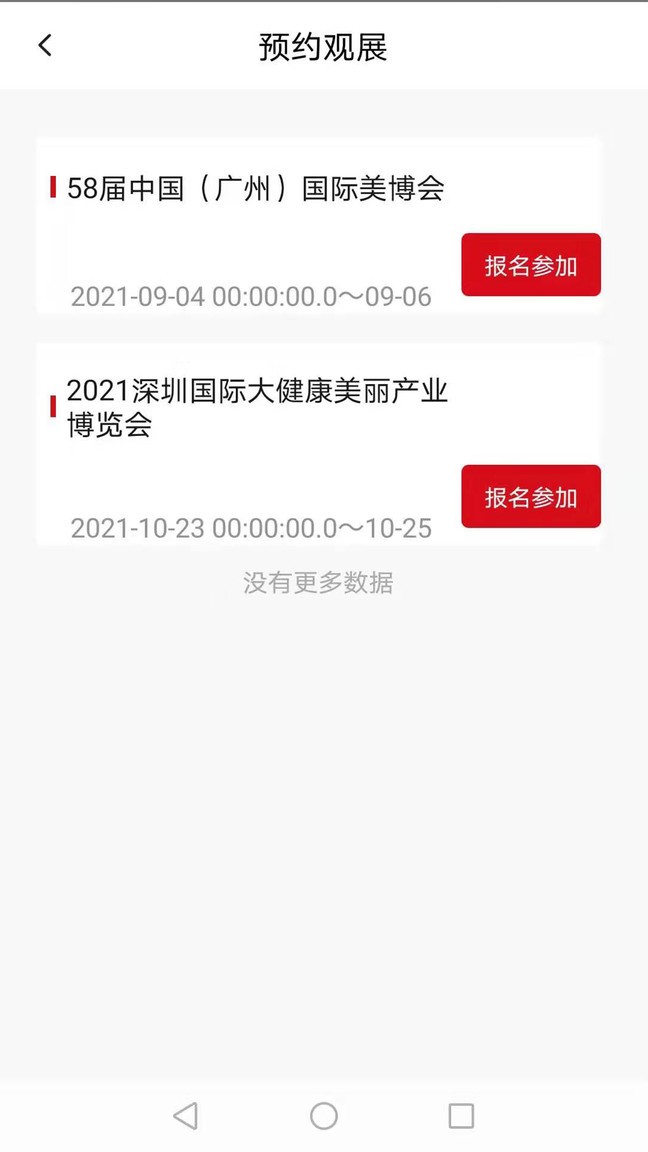The height and width of the screenshot is (1152, 648).
Task: Open the 2021深圳国际大健康美丽产业博览会 card
Action: [257, 407]
